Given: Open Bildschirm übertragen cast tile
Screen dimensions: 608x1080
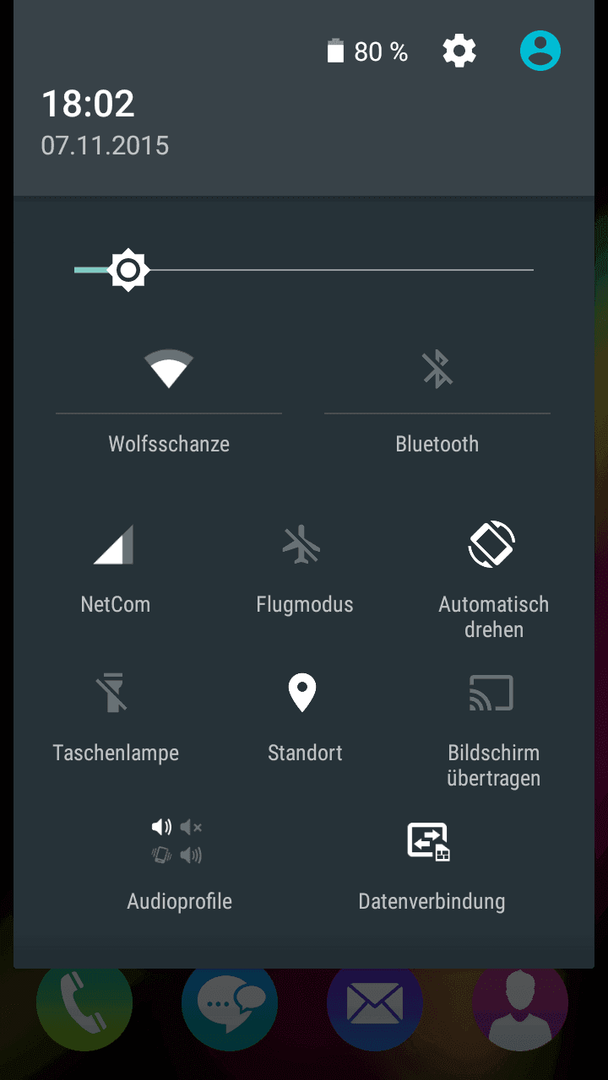Looking at the screenshot, I should coord(492,693).
